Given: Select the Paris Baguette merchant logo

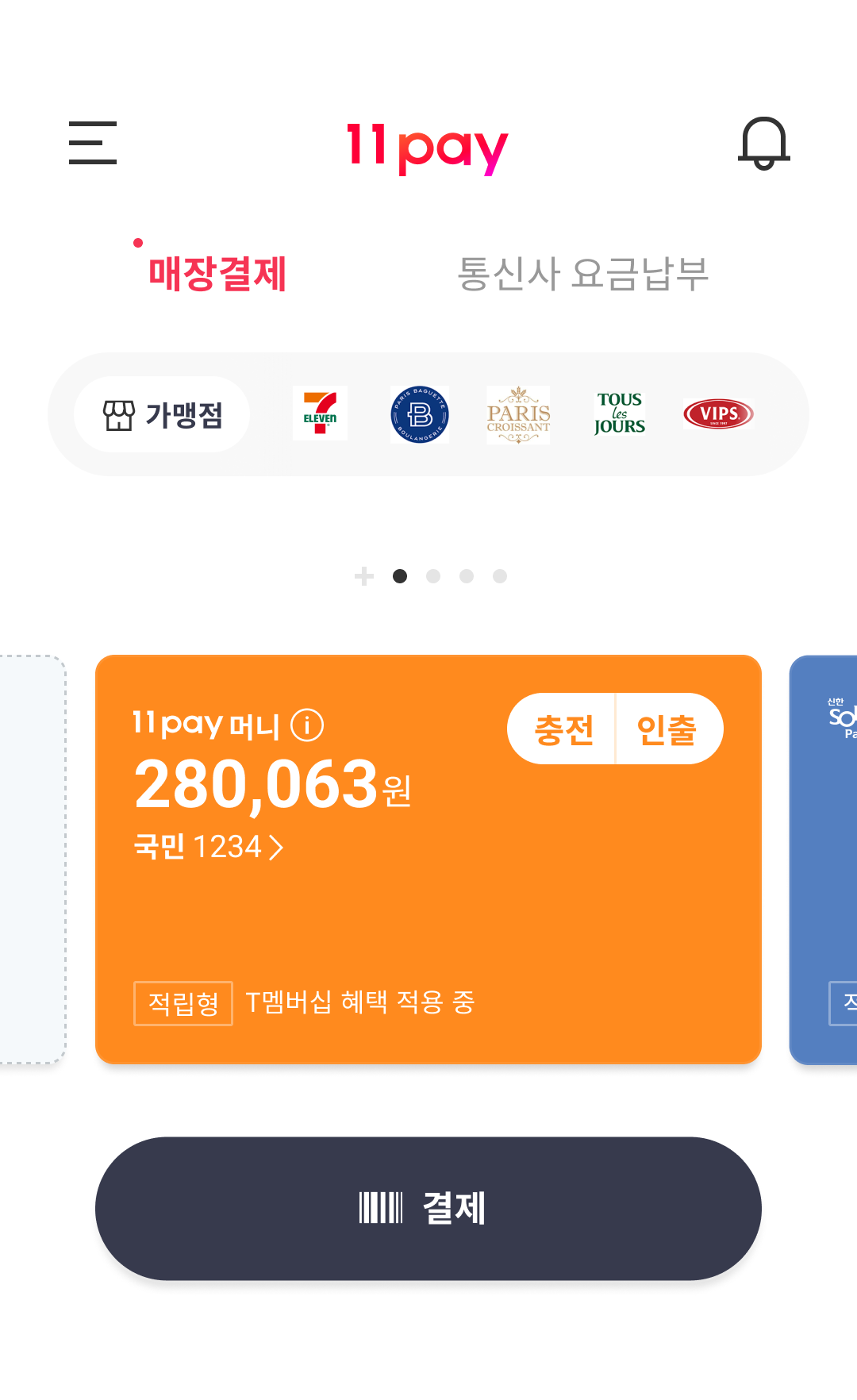Looking at the screenshot, I should (420, 414).
